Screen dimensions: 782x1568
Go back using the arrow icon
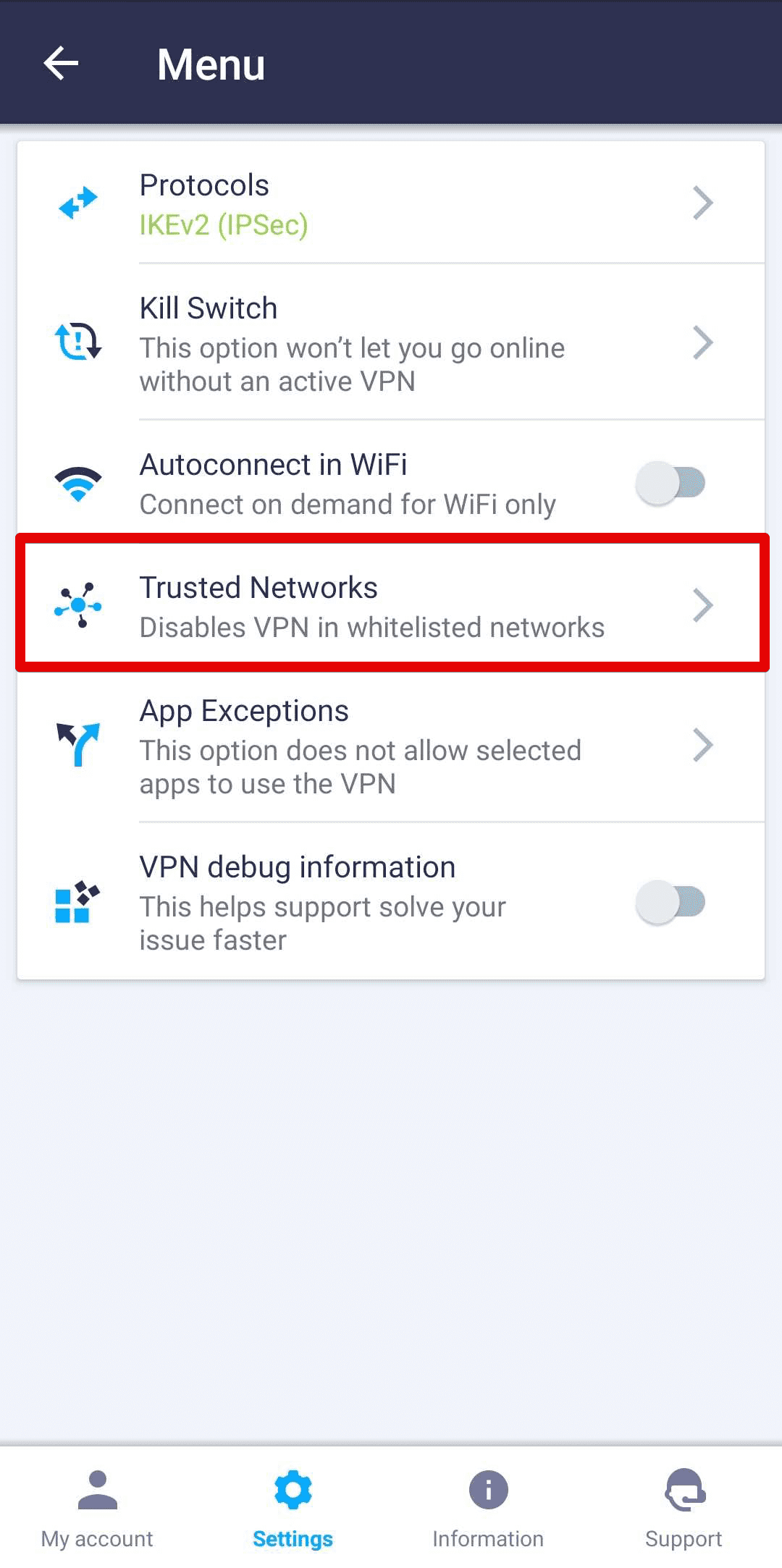point(61,64)
